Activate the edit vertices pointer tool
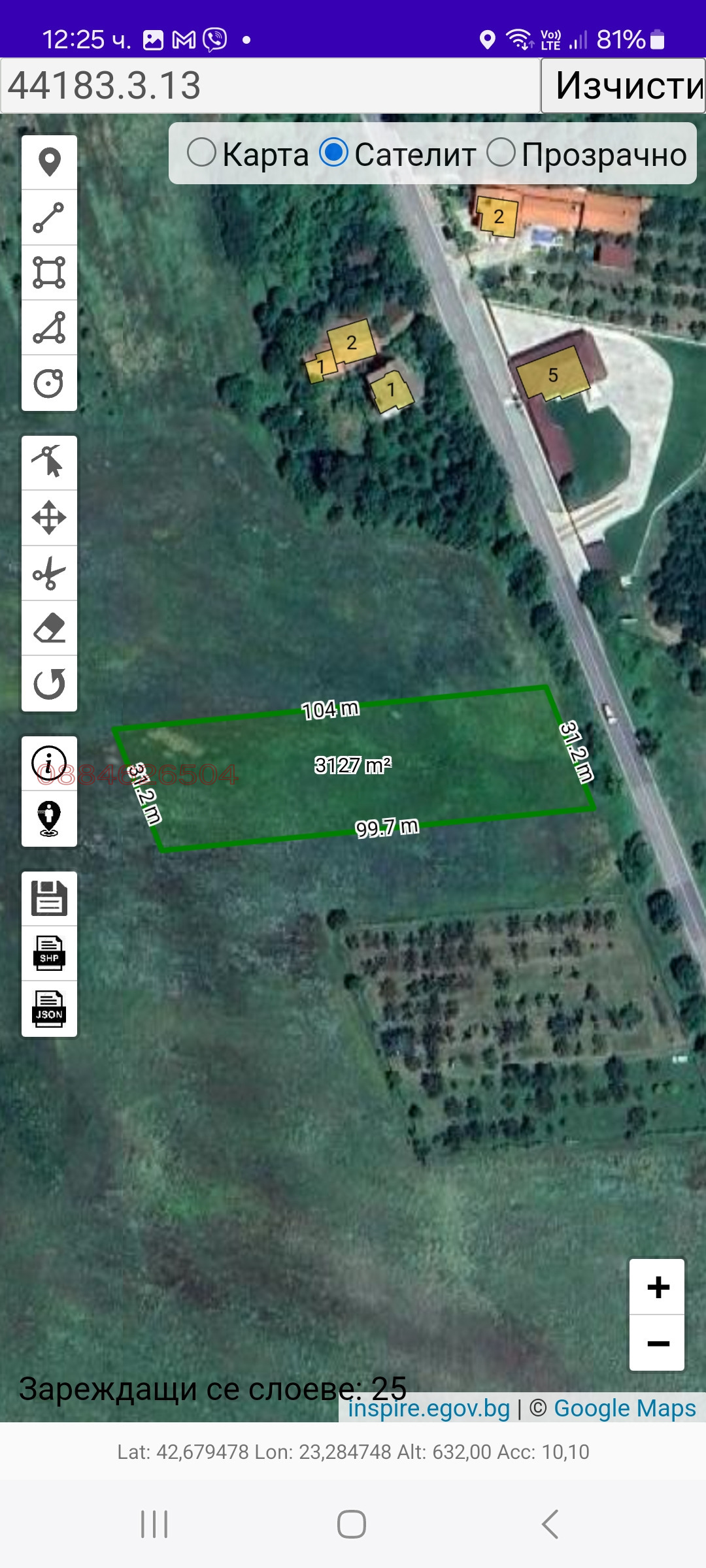Screen dimensions: 706x1568 click(50, 463)
